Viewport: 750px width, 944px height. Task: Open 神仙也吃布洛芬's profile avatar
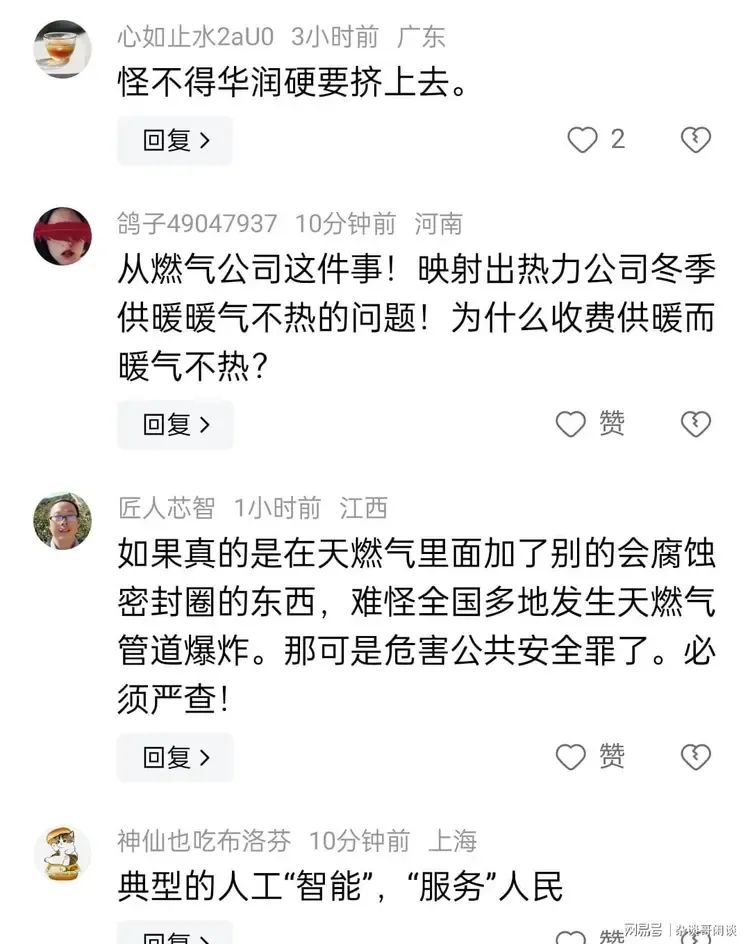62,853
